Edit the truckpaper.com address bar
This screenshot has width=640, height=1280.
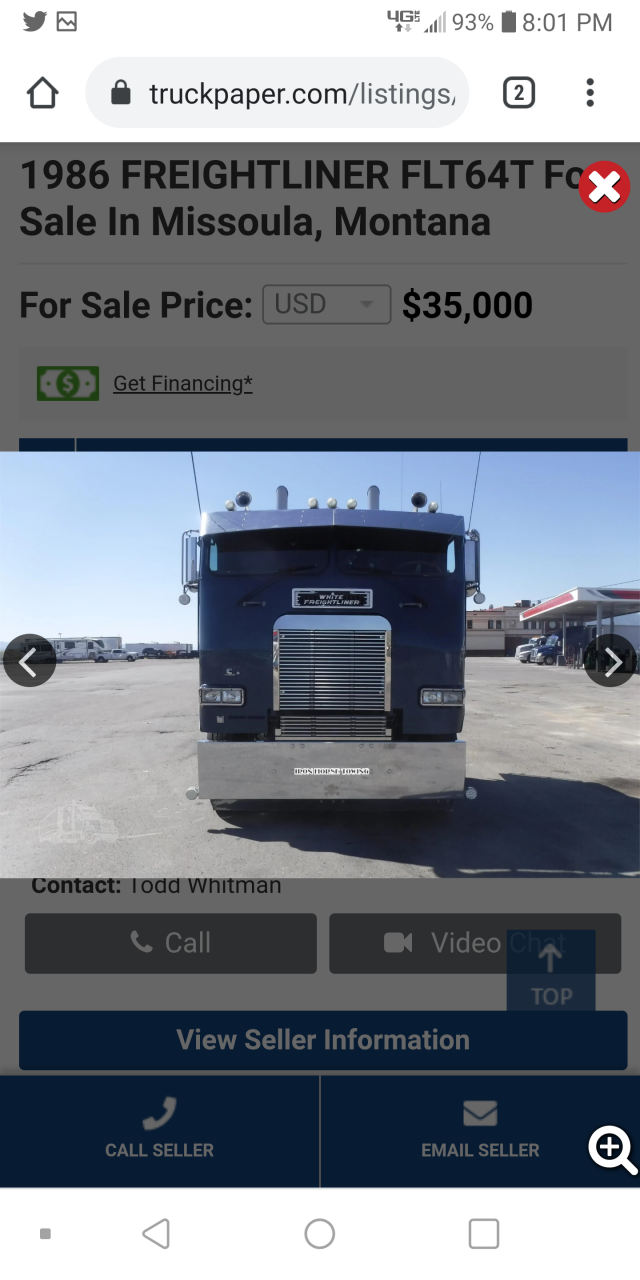(x=300, y=93)
